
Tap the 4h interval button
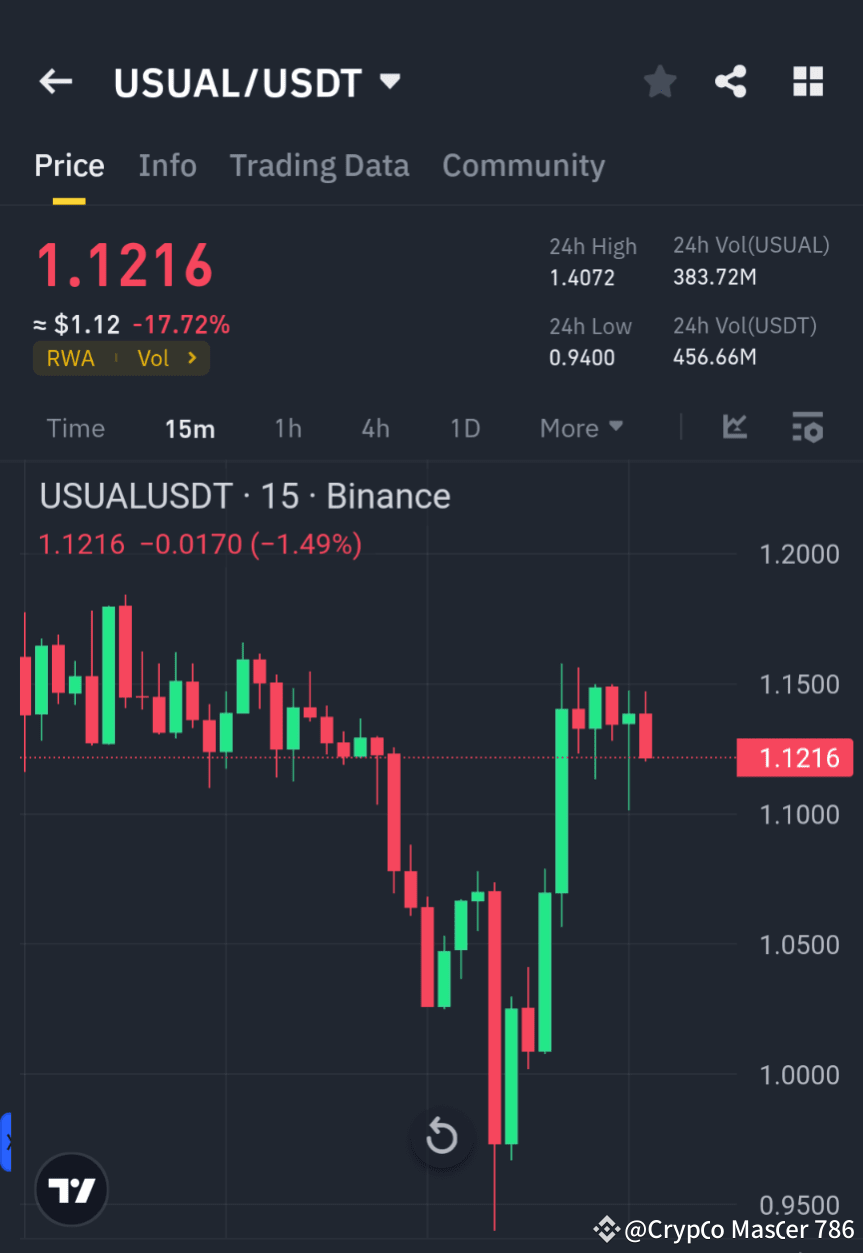coord(375,427)
